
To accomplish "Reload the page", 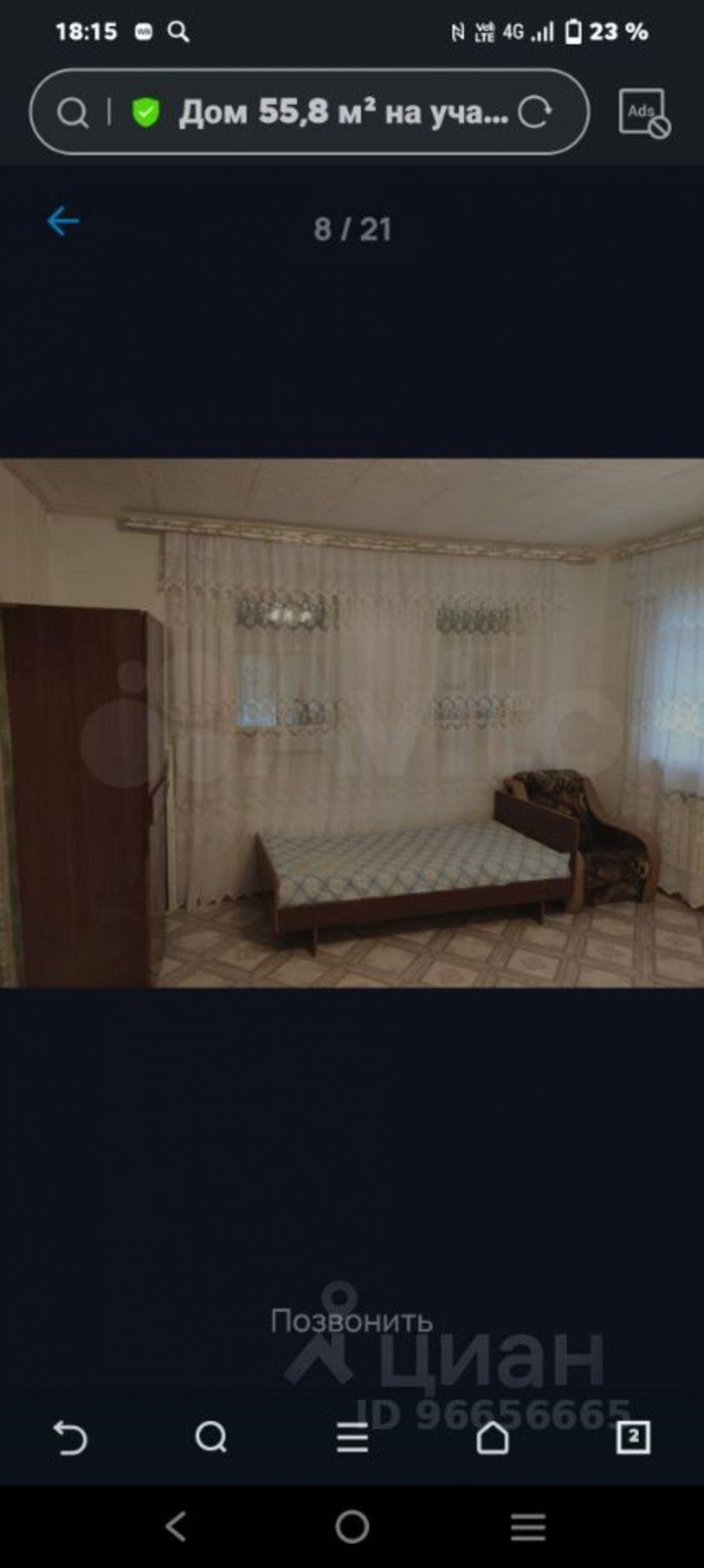I will (x=535, y=113).
